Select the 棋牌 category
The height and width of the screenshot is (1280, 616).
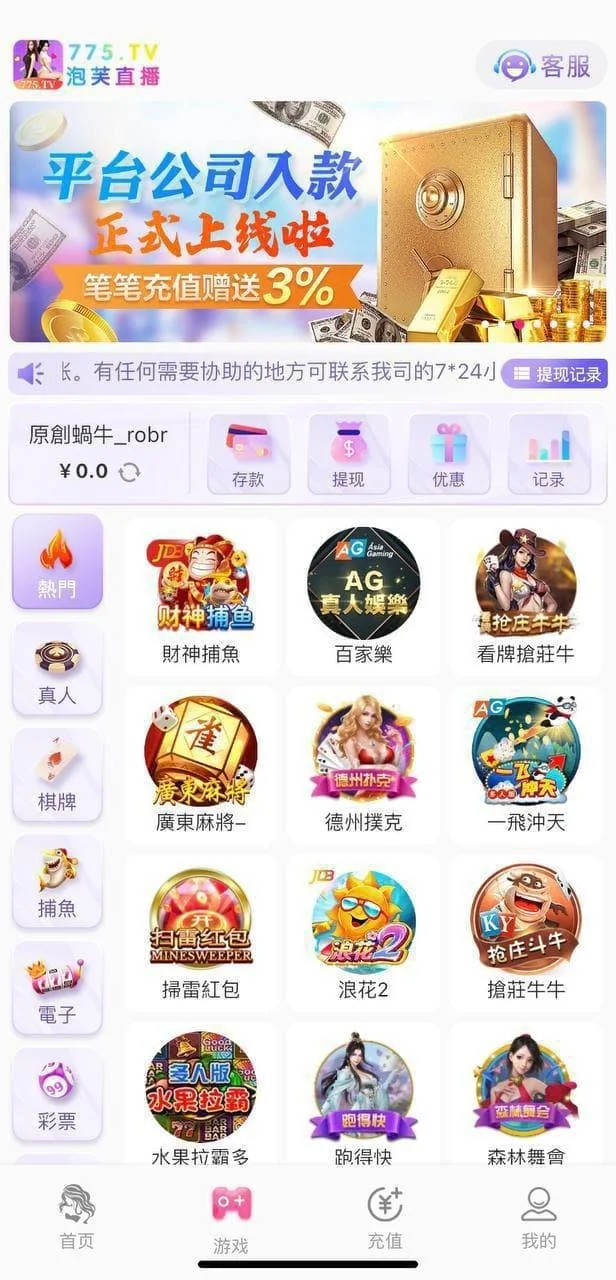[57, 776]
